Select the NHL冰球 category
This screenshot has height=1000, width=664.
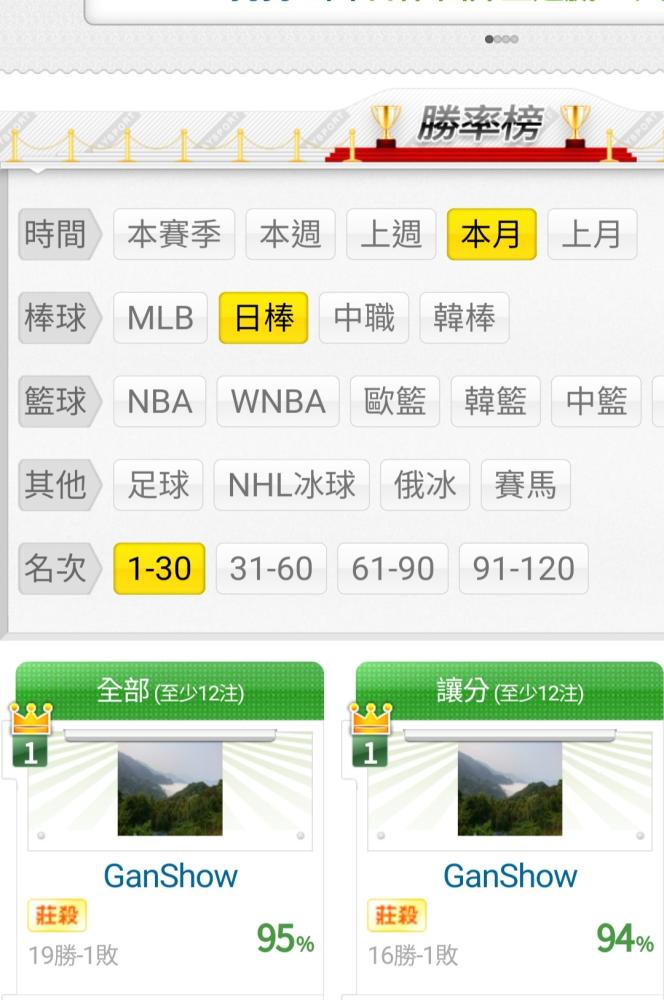(x=291, y=486)
